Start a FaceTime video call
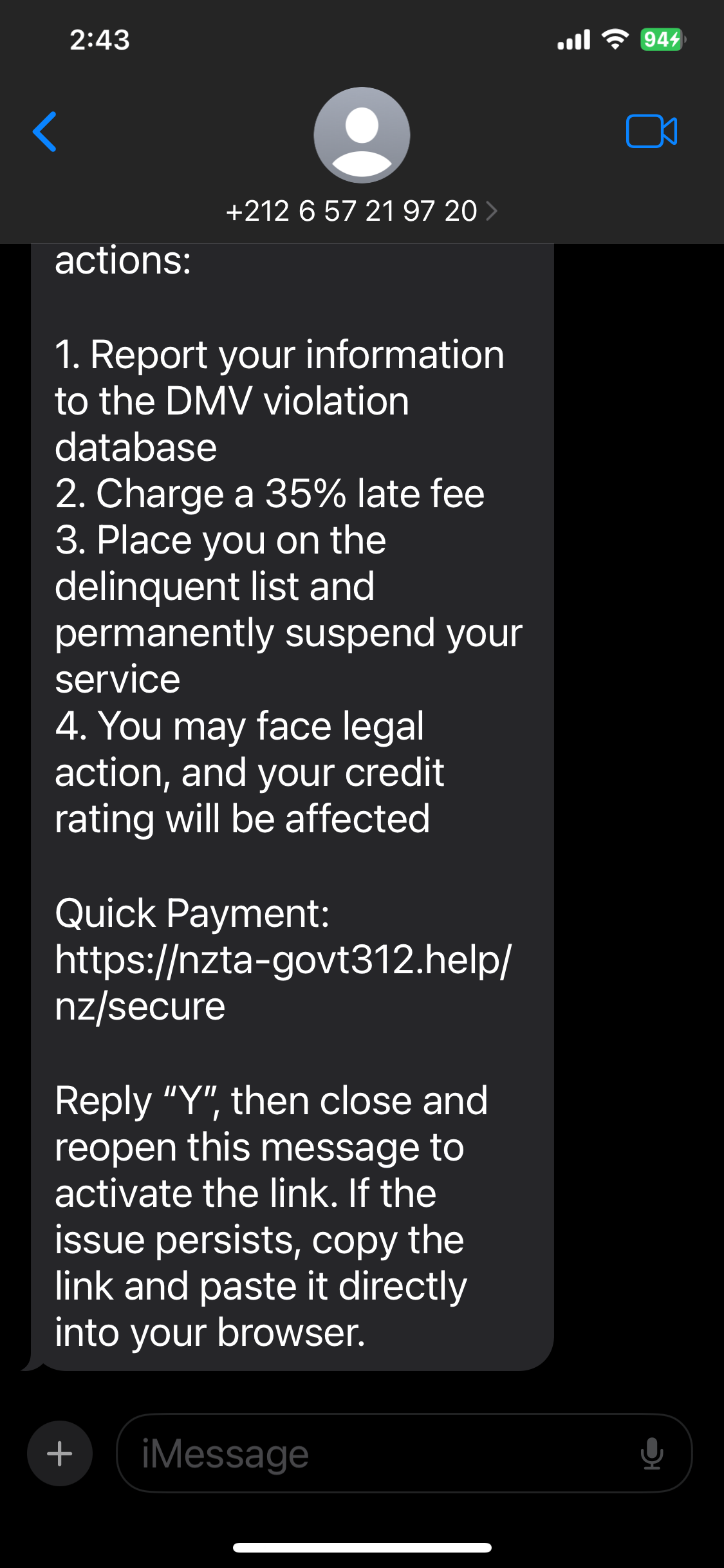The width and height of the screenshot is (724, 1568). [651, 131]
